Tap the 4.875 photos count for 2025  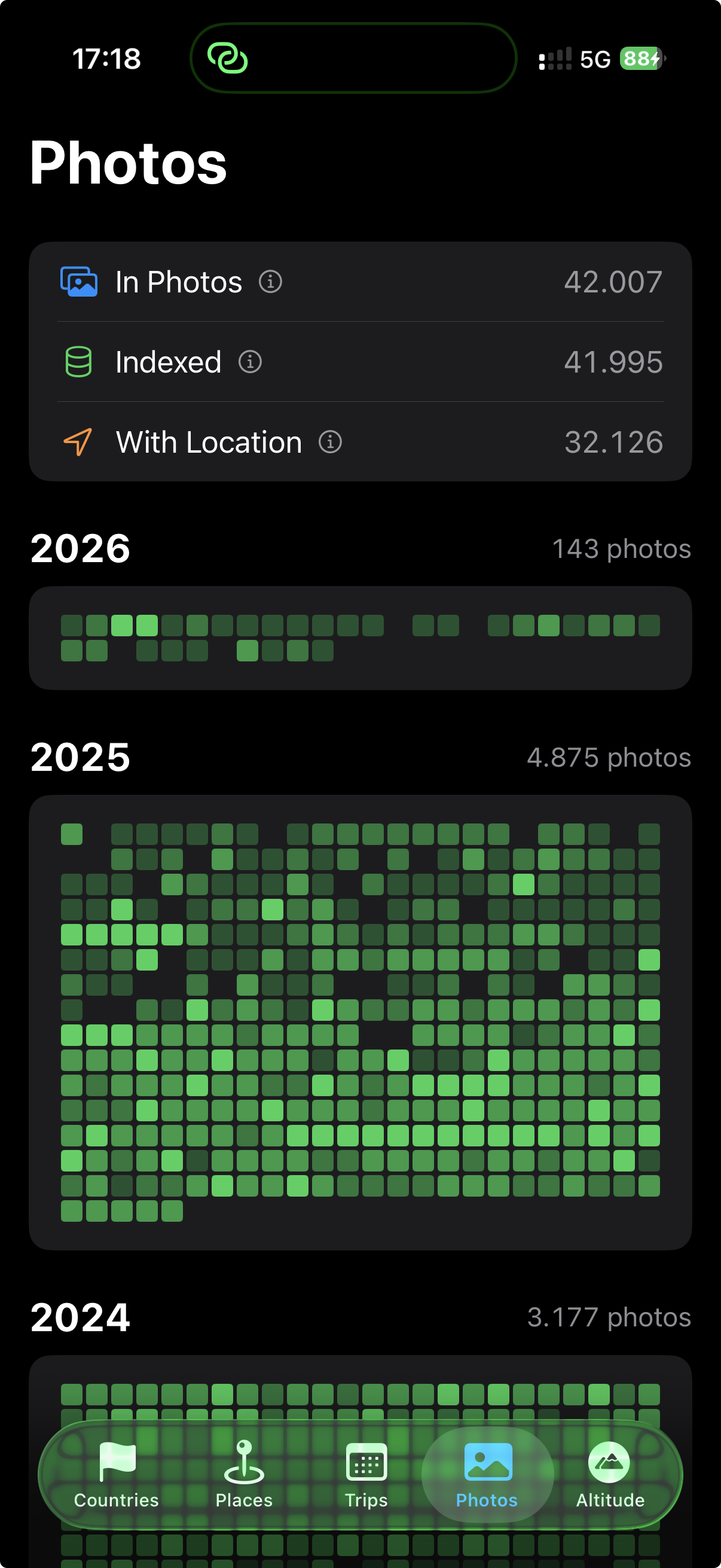(609, 756)
